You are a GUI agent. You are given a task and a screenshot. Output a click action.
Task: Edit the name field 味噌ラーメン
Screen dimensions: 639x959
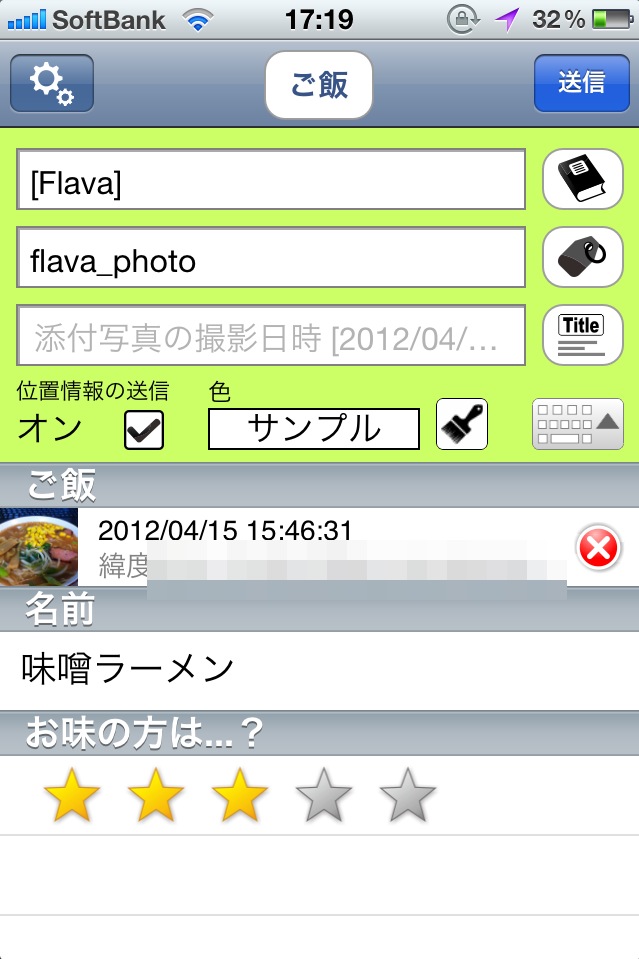[319, 669]
